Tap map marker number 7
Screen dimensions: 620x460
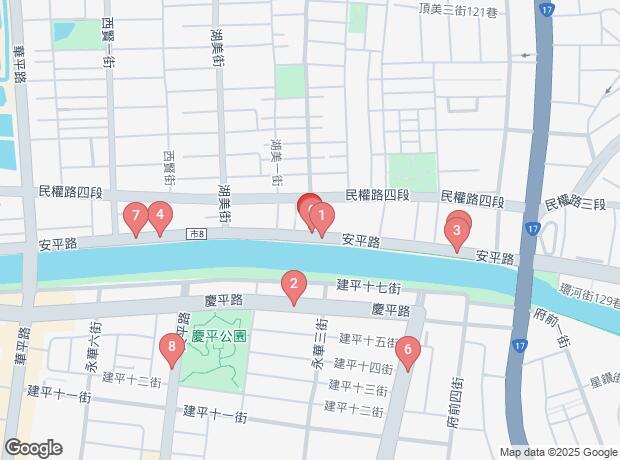click(x=136, y=217)
